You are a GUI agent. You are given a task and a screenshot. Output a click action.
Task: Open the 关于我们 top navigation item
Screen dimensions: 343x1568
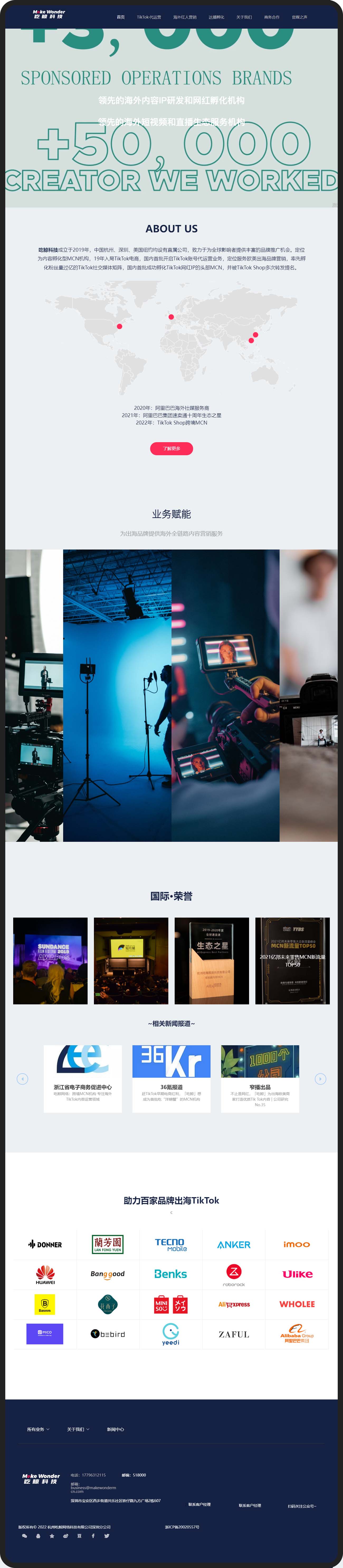tap(244, 17)
